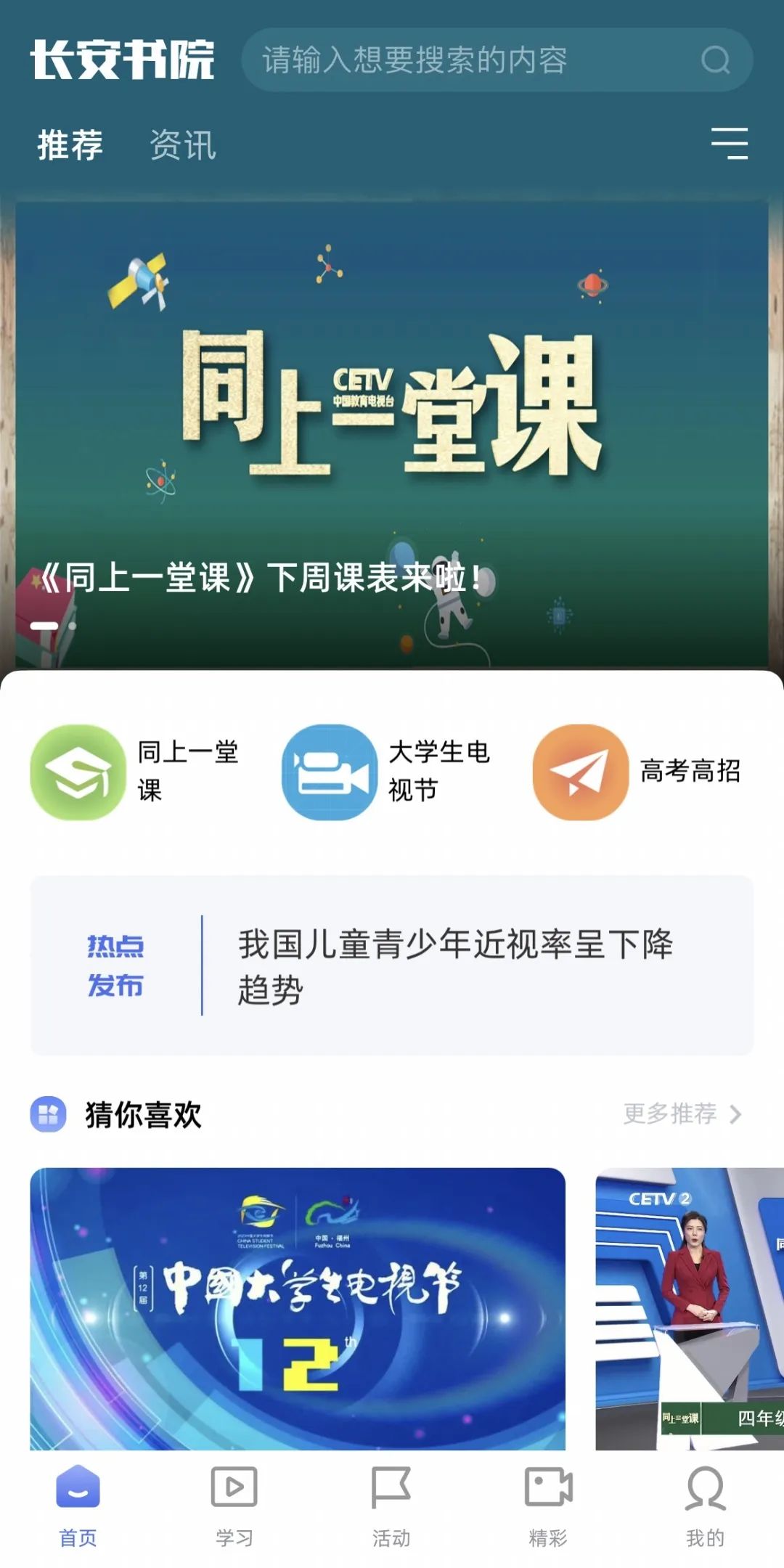Read the hot news about 儿童青少年近视率
This screenshot has height=1568, width=784.
(x=456, y=966)
